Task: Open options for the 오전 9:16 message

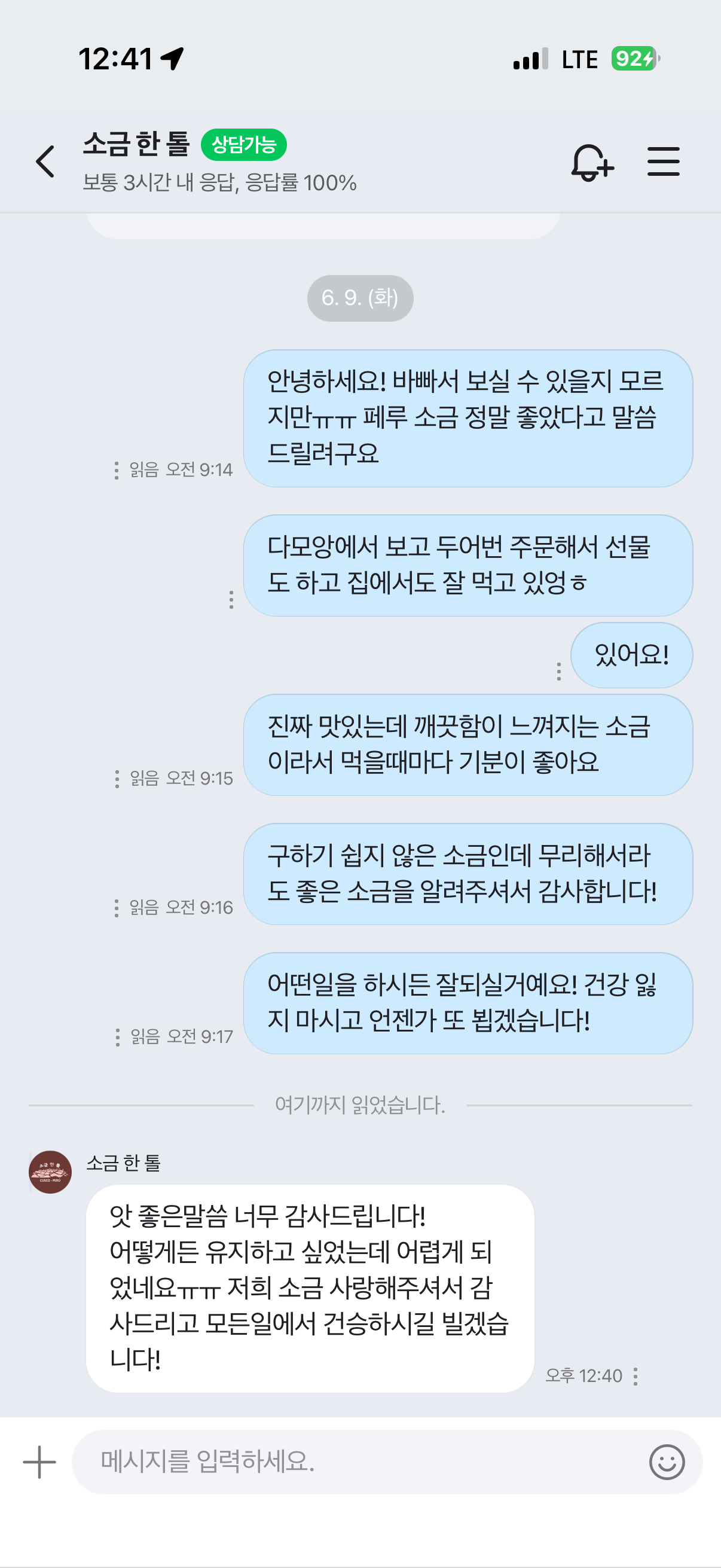Action: click(116, 908)
